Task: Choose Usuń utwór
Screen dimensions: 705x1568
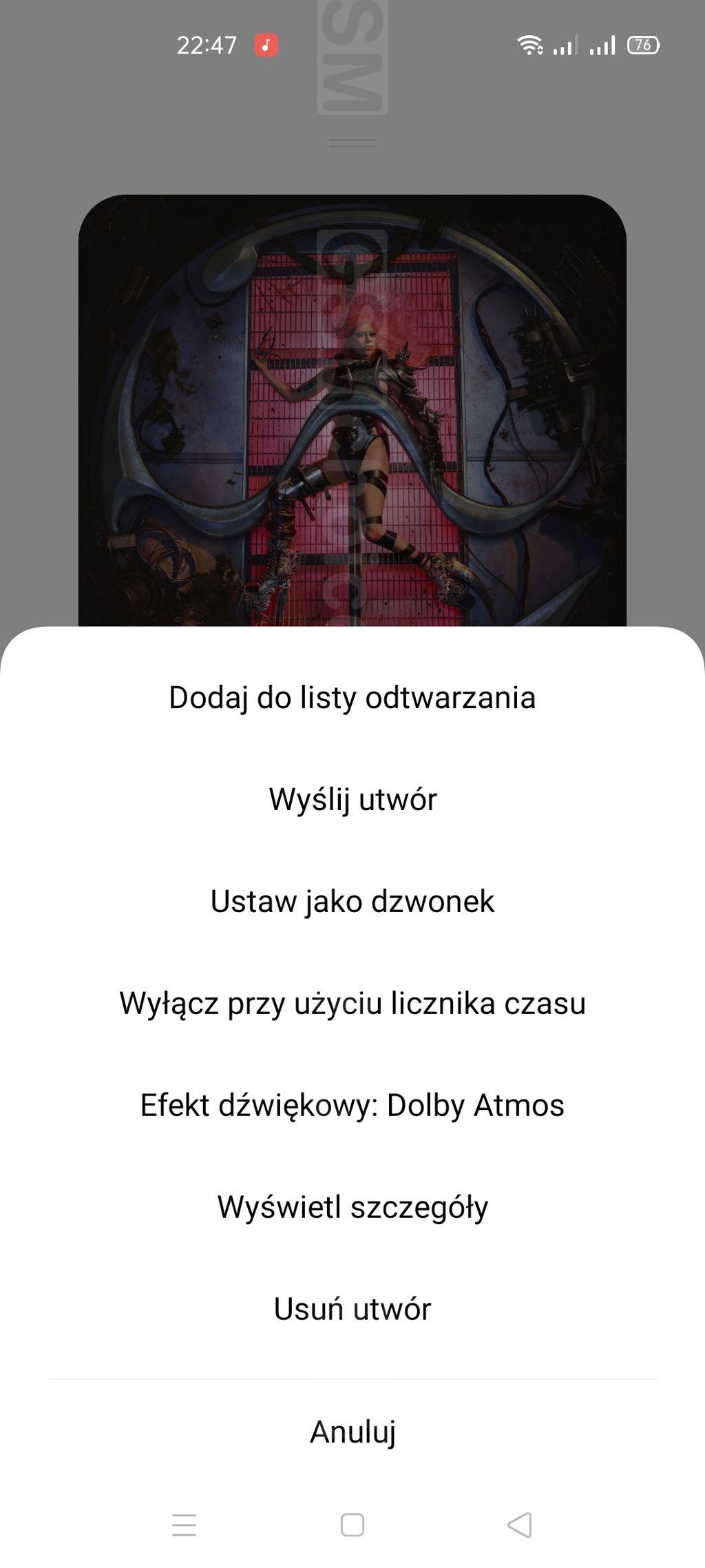Action: [352, 1309]
